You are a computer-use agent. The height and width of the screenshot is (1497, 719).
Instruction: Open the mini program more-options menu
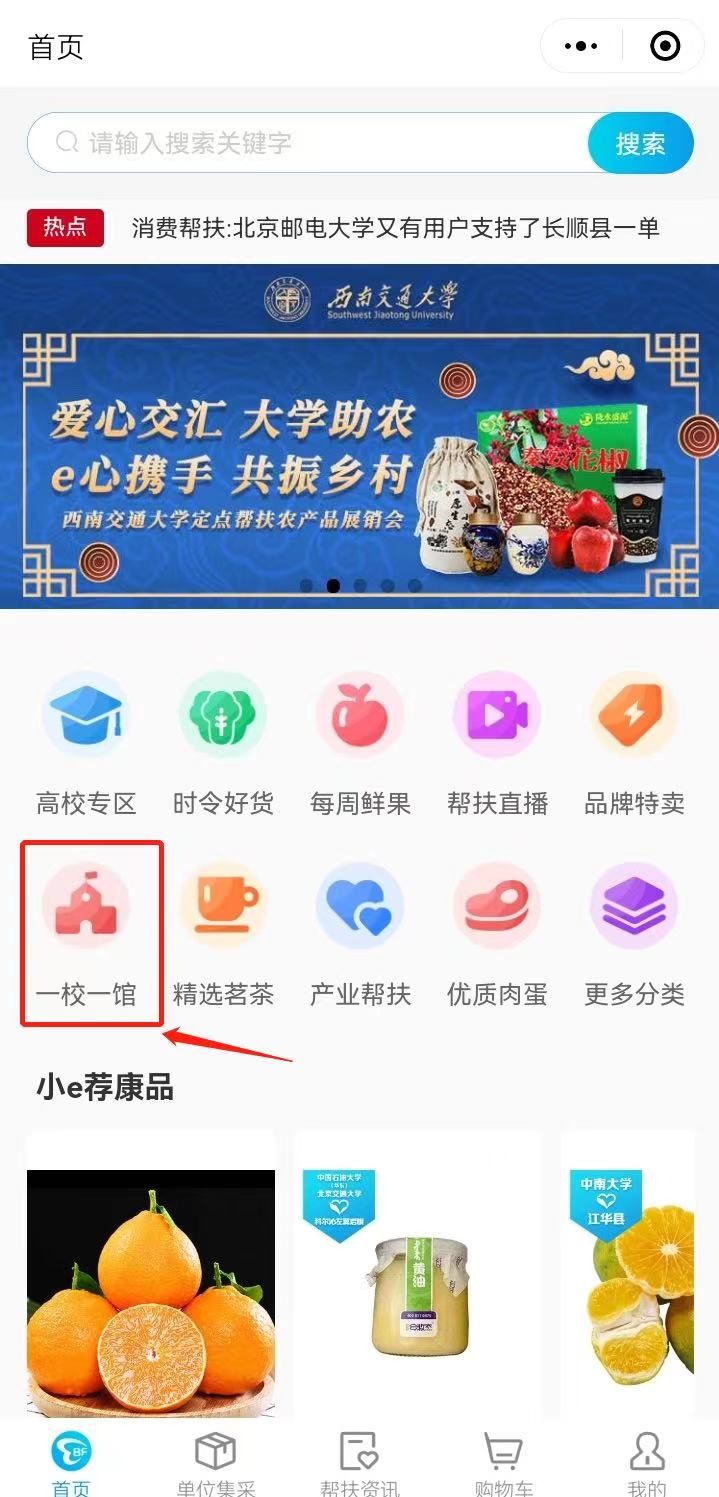pos(581,46)
